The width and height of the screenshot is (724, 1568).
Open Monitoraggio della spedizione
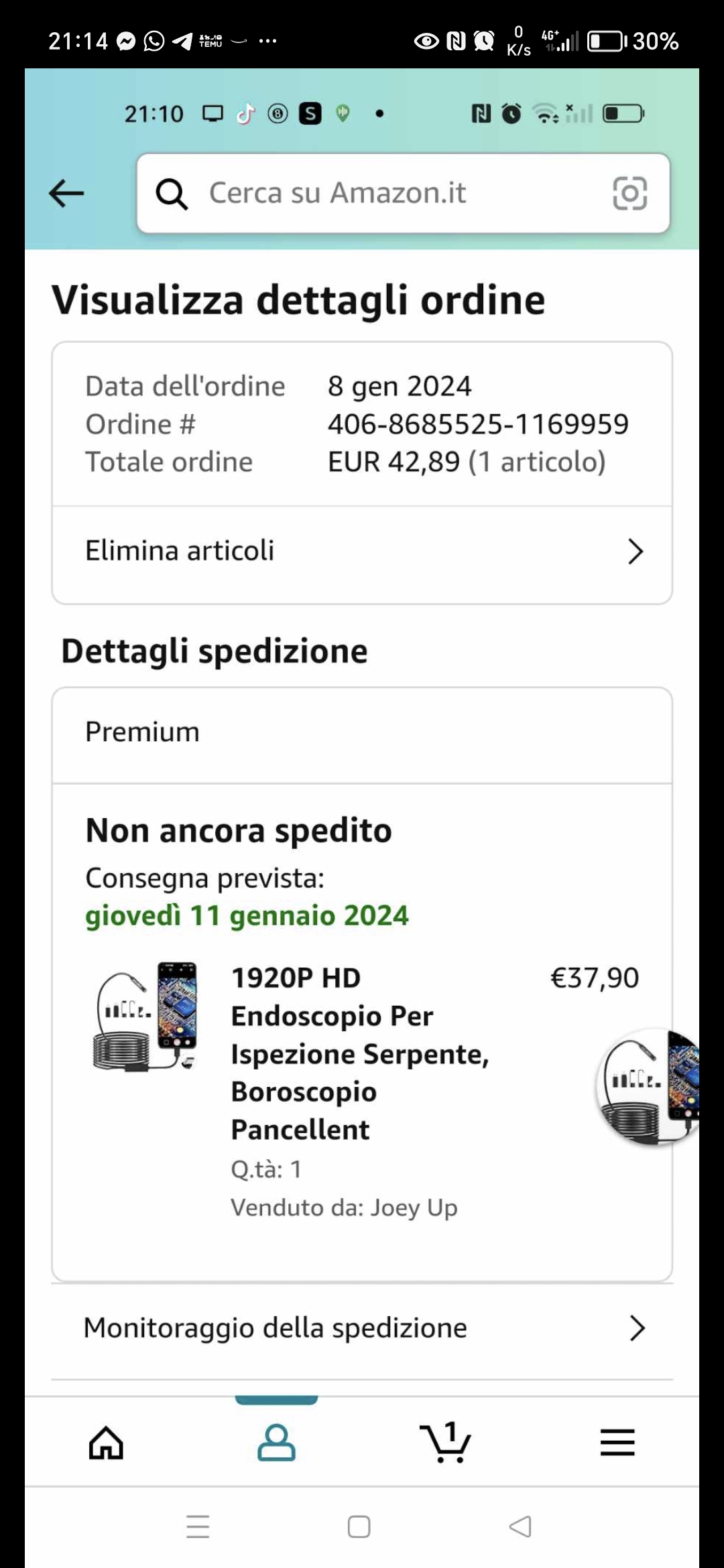point(362,1328)
